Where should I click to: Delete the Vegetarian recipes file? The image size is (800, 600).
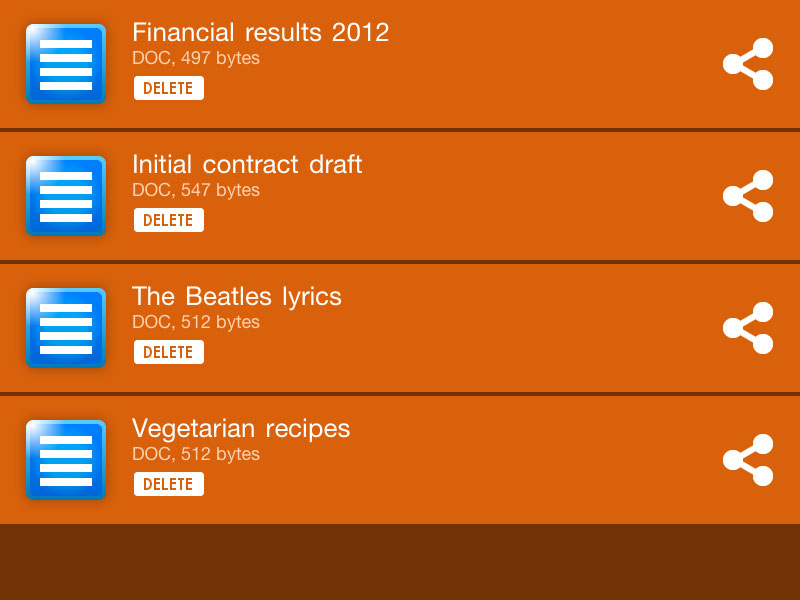[168, 484]
